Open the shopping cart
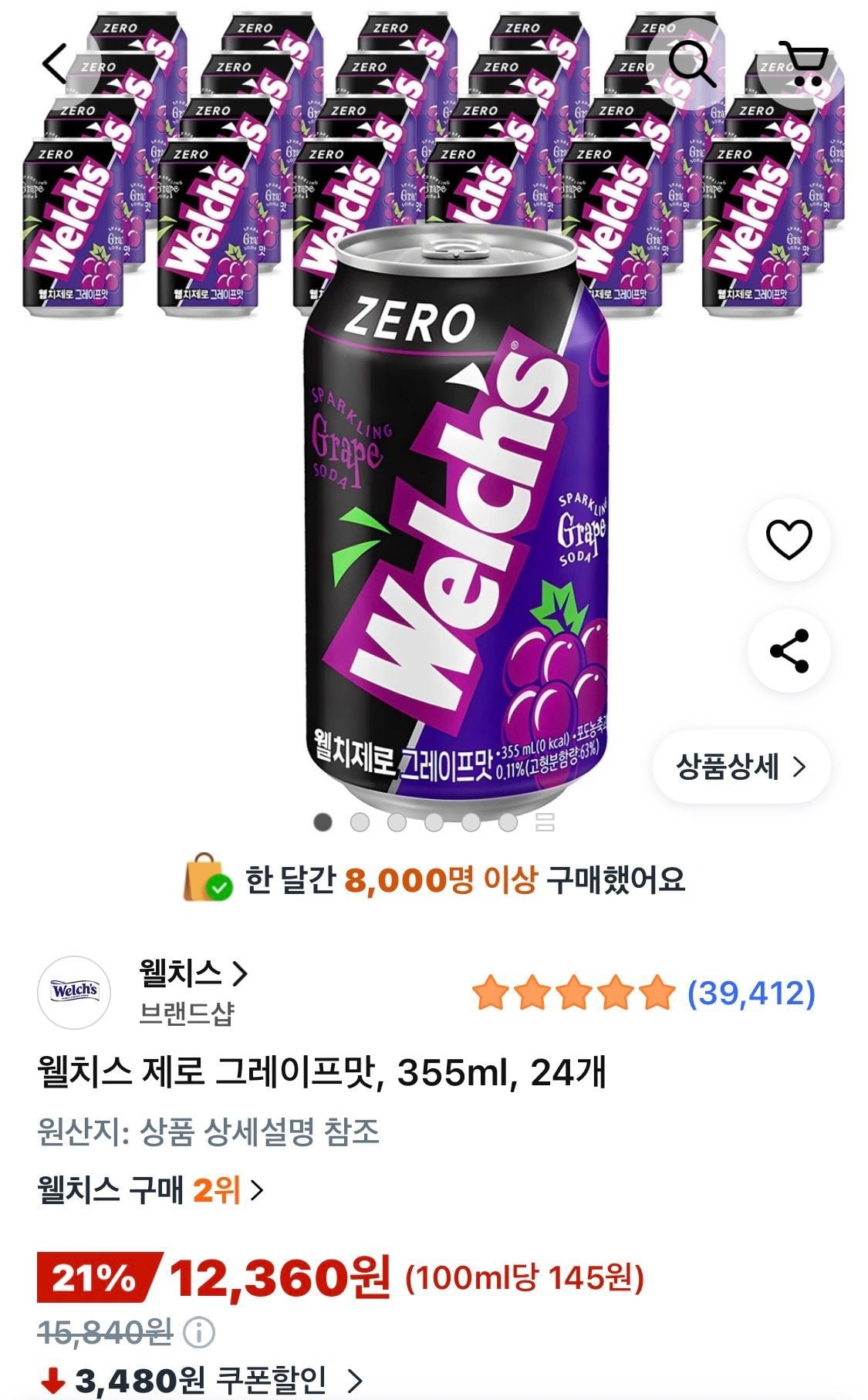 pos(803,64)
